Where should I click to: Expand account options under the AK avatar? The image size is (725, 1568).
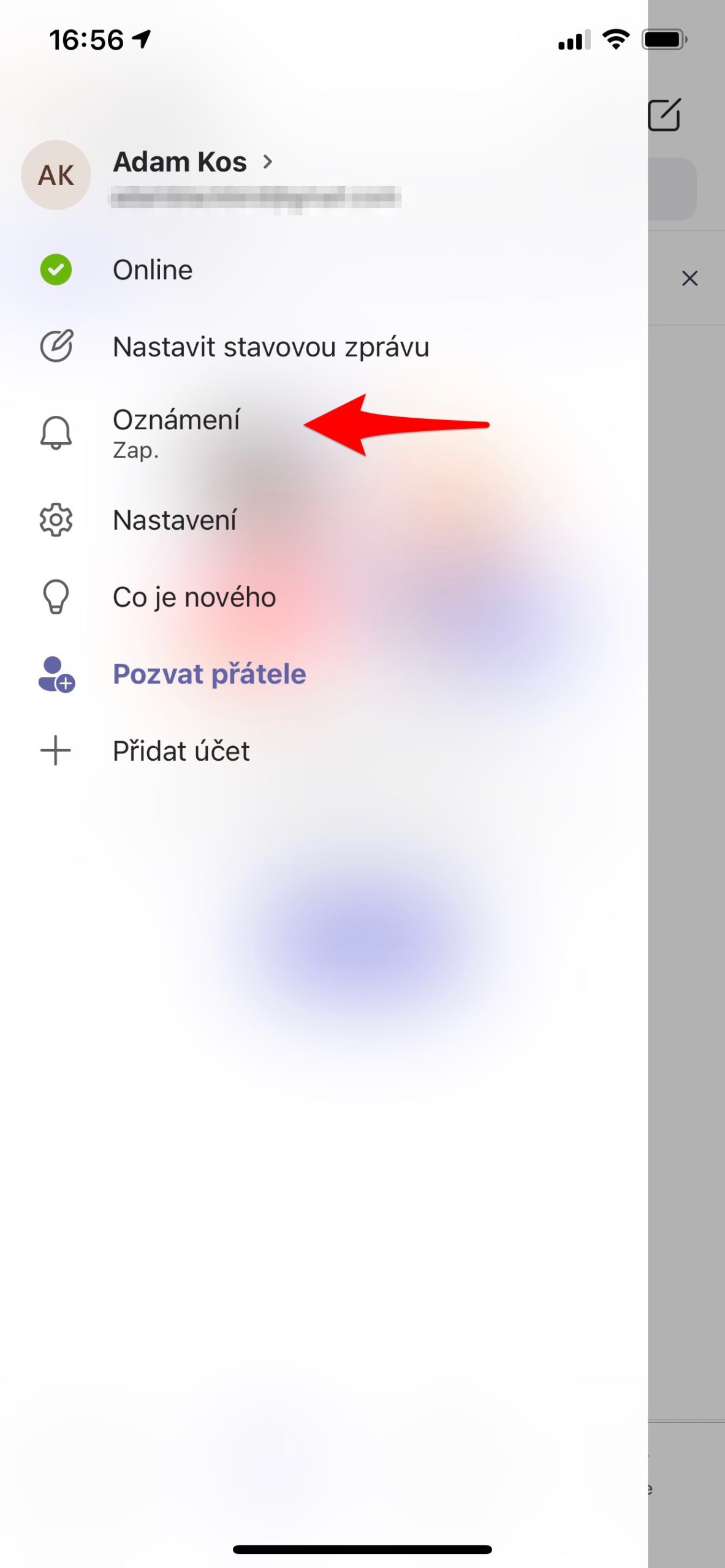coord(56,175)
